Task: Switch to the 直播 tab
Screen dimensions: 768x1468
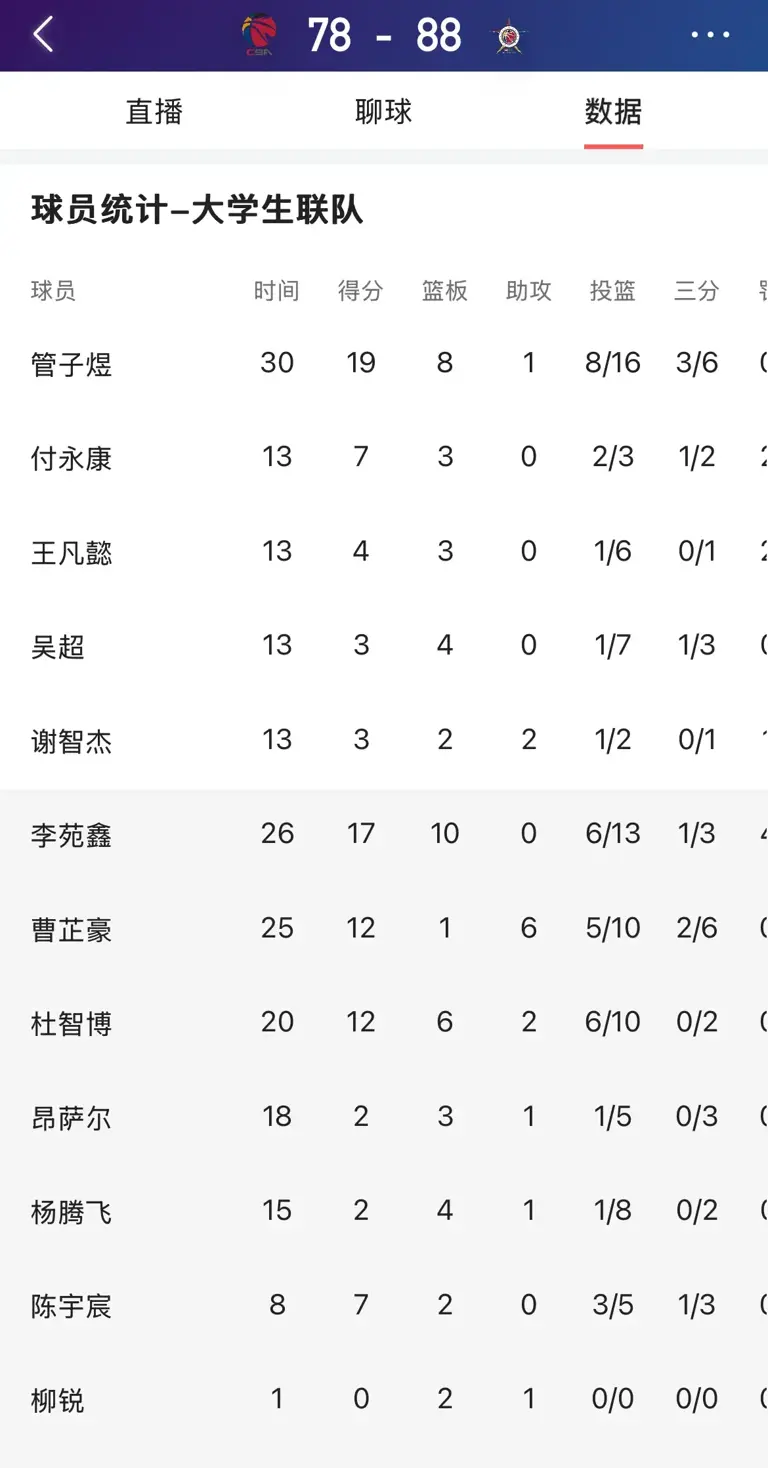Action: (x=154, y=111)
